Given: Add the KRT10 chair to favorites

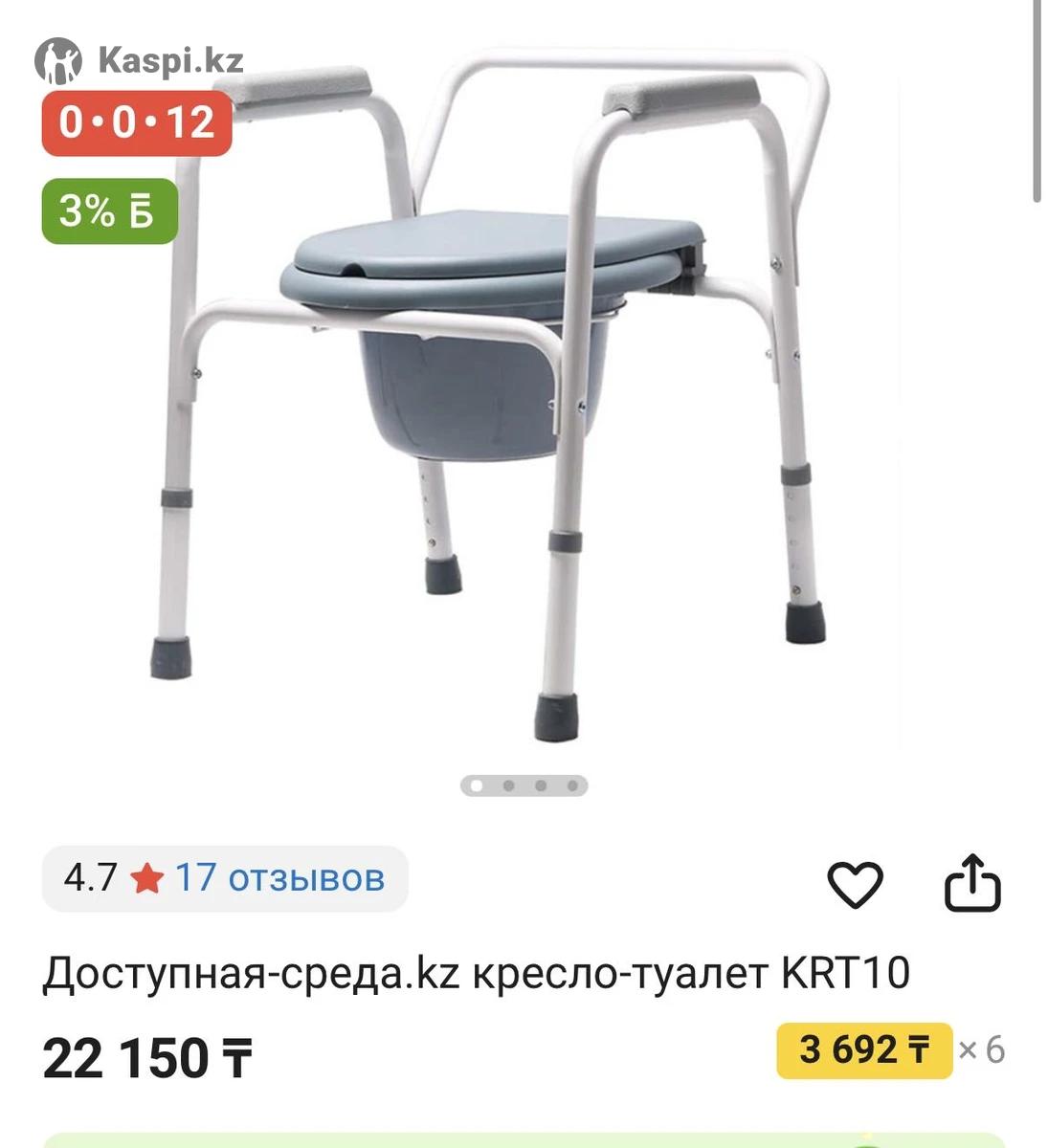Looking at the screenshot, I should pyautogui.click(x=855, y=883).
